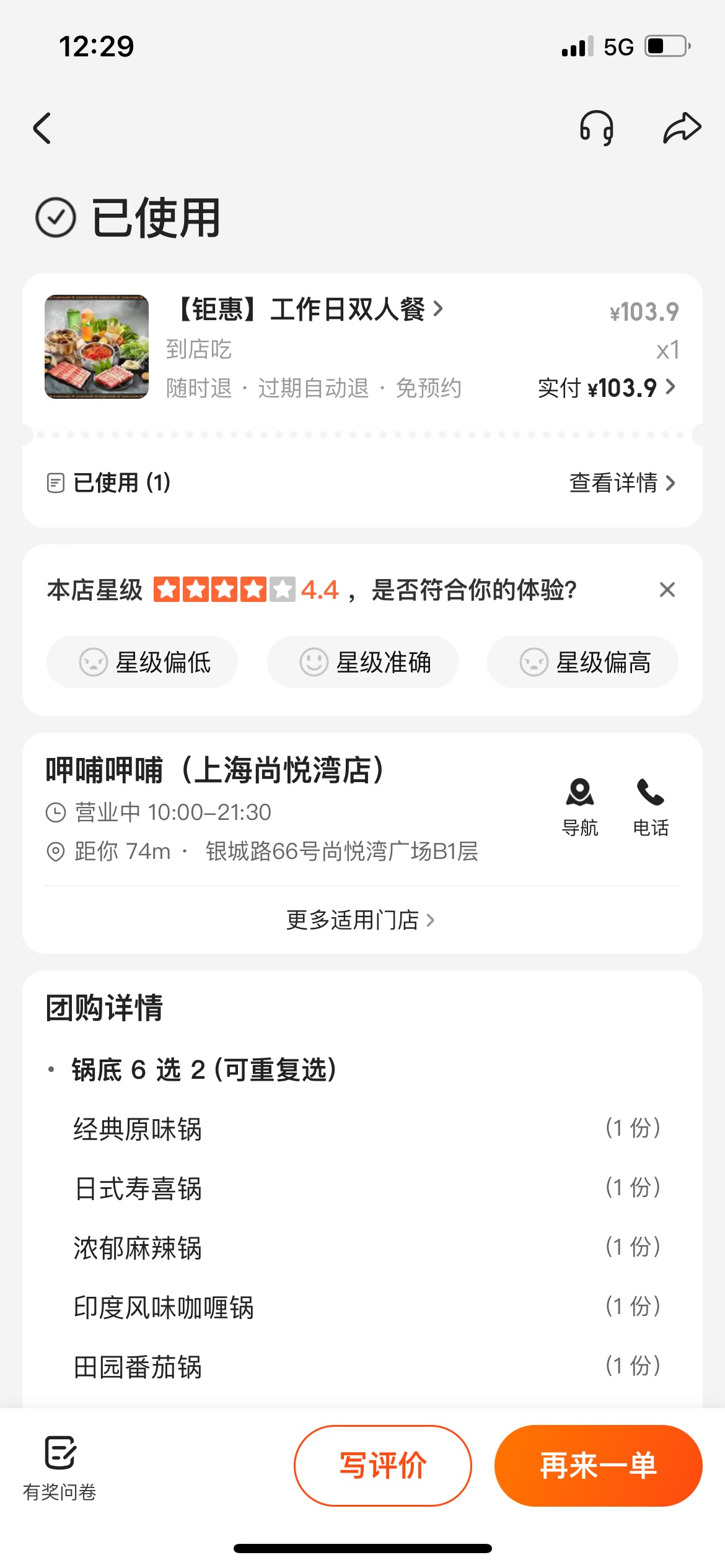Open the 有奖问卷 survey
This screenshot has height=1568, width=725.
click(x=59, y=1468)
